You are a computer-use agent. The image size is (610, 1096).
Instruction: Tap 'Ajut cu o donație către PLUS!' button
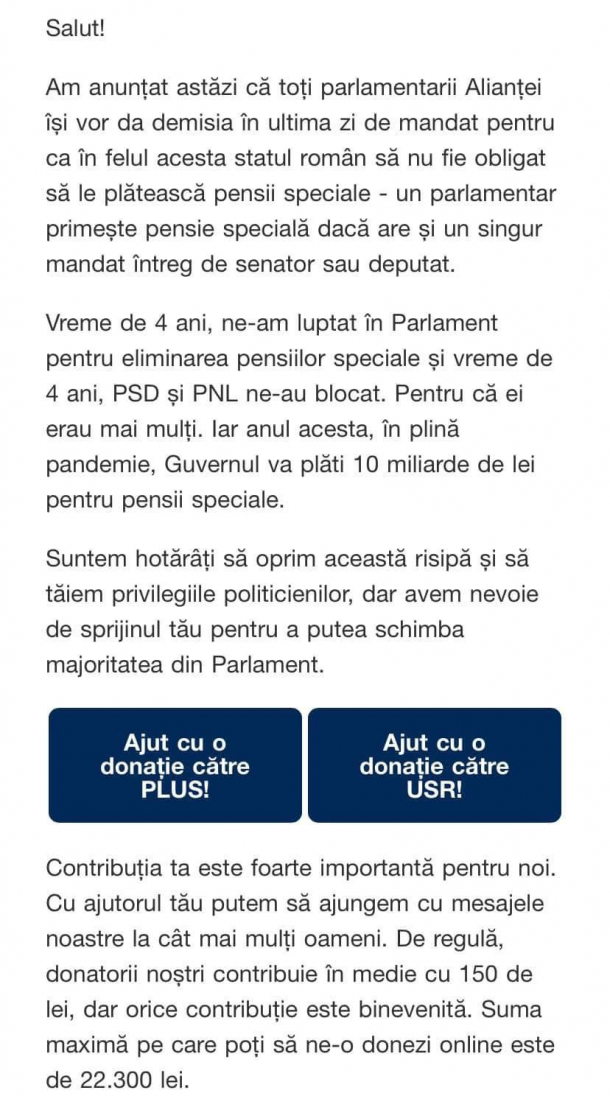point(175,765)
